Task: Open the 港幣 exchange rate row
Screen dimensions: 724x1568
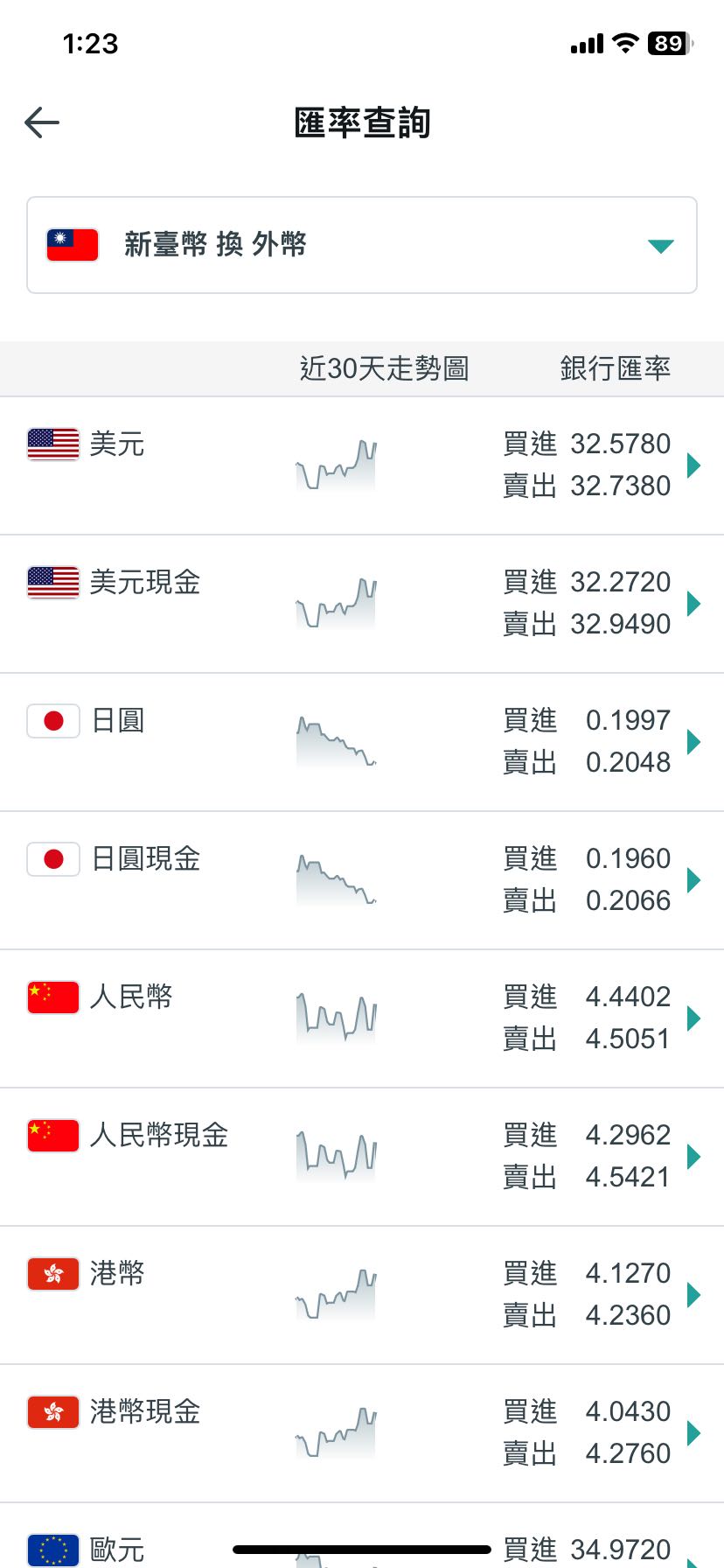Action: coord(362,1295)
